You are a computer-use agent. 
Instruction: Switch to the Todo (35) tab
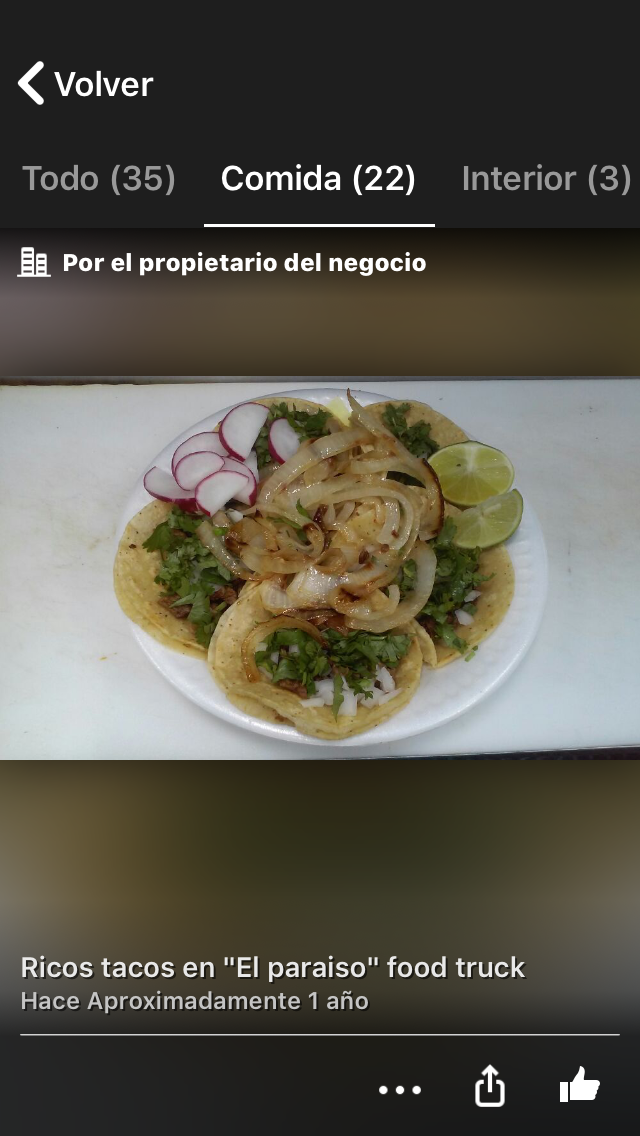(x=99, y=179)
